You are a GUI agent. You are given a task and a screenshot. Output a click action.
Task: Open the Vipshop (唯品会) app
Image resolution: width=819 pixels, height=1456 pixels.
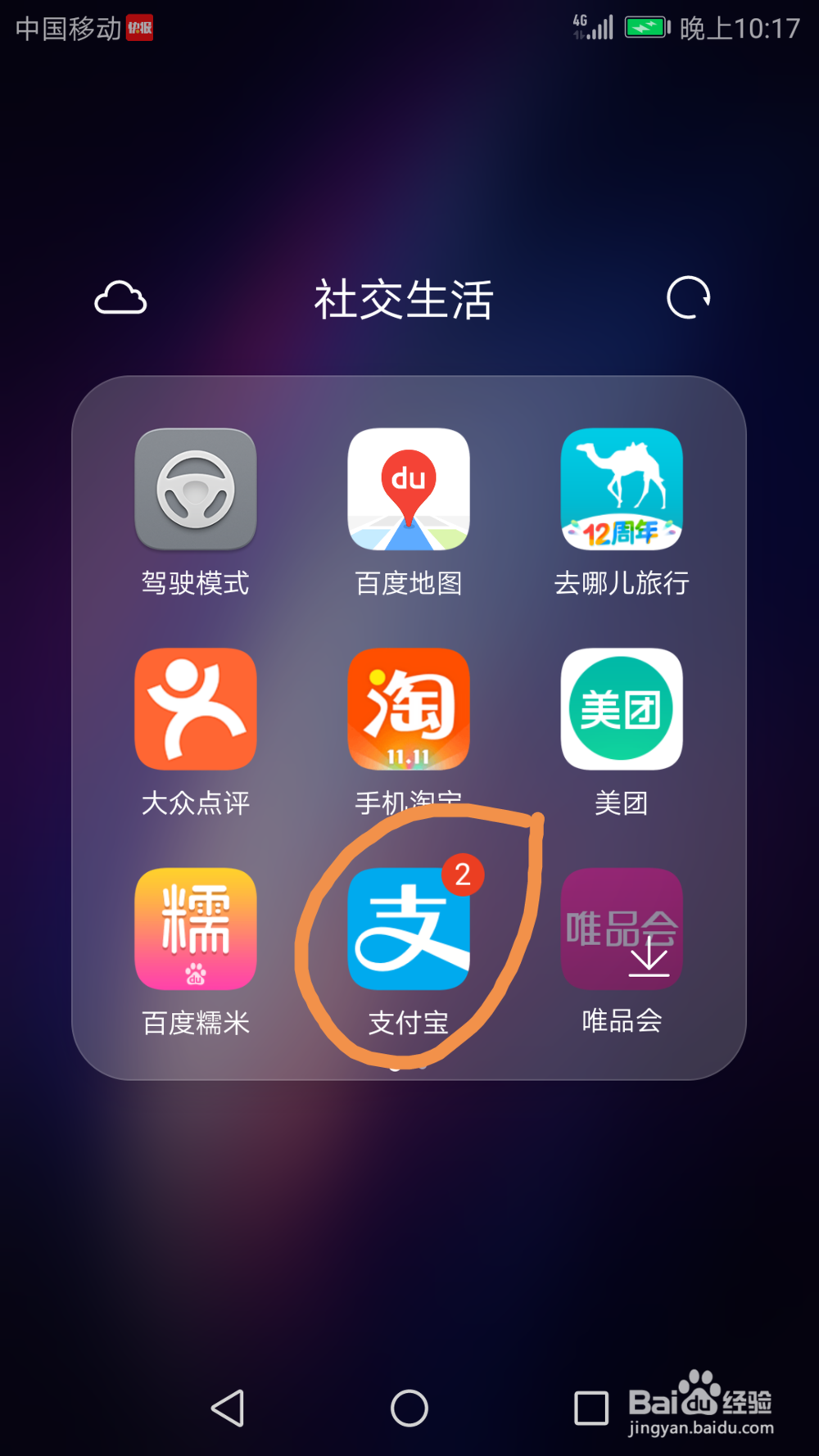(x=622, y=929)
